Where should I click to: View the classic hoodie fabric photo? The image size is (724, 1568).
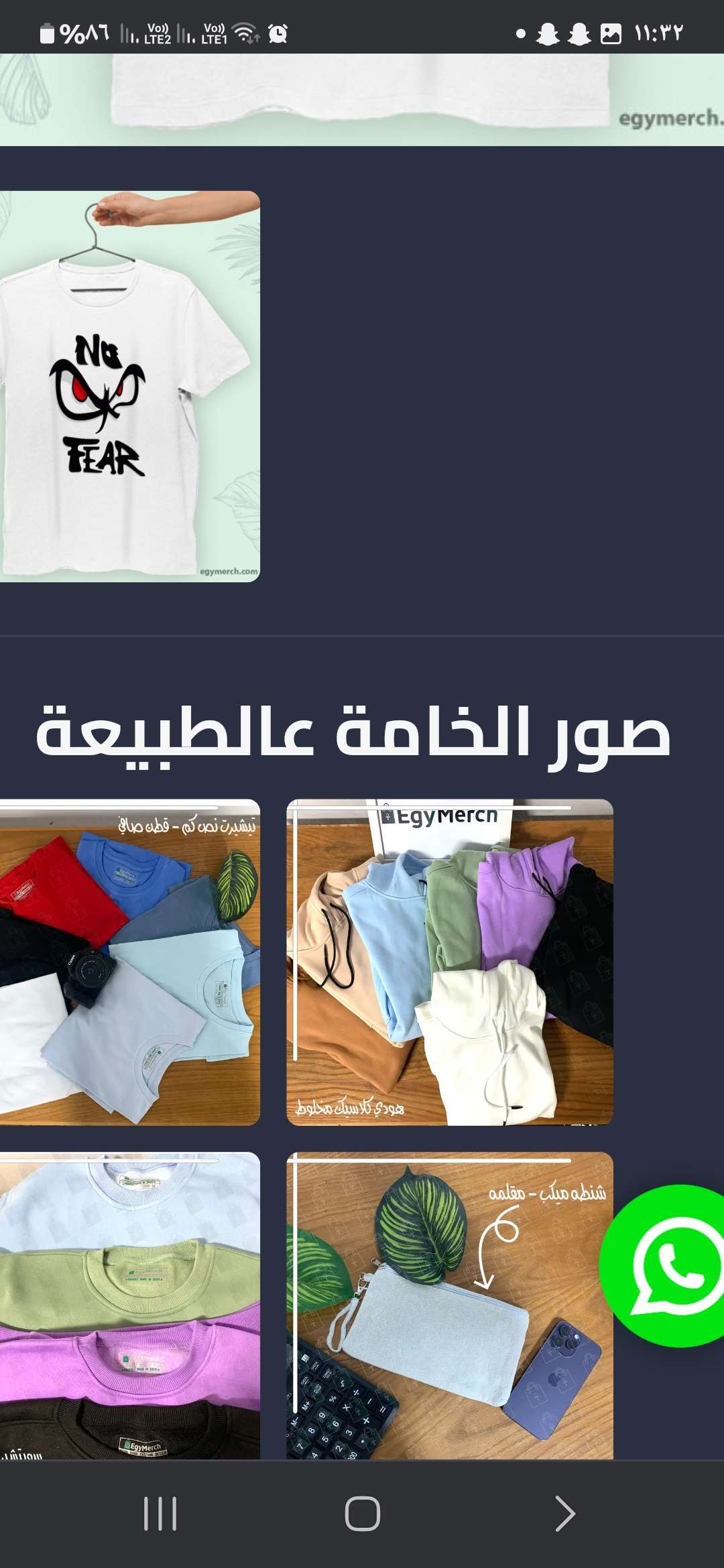pyautogui.click(x=449, y=962)
